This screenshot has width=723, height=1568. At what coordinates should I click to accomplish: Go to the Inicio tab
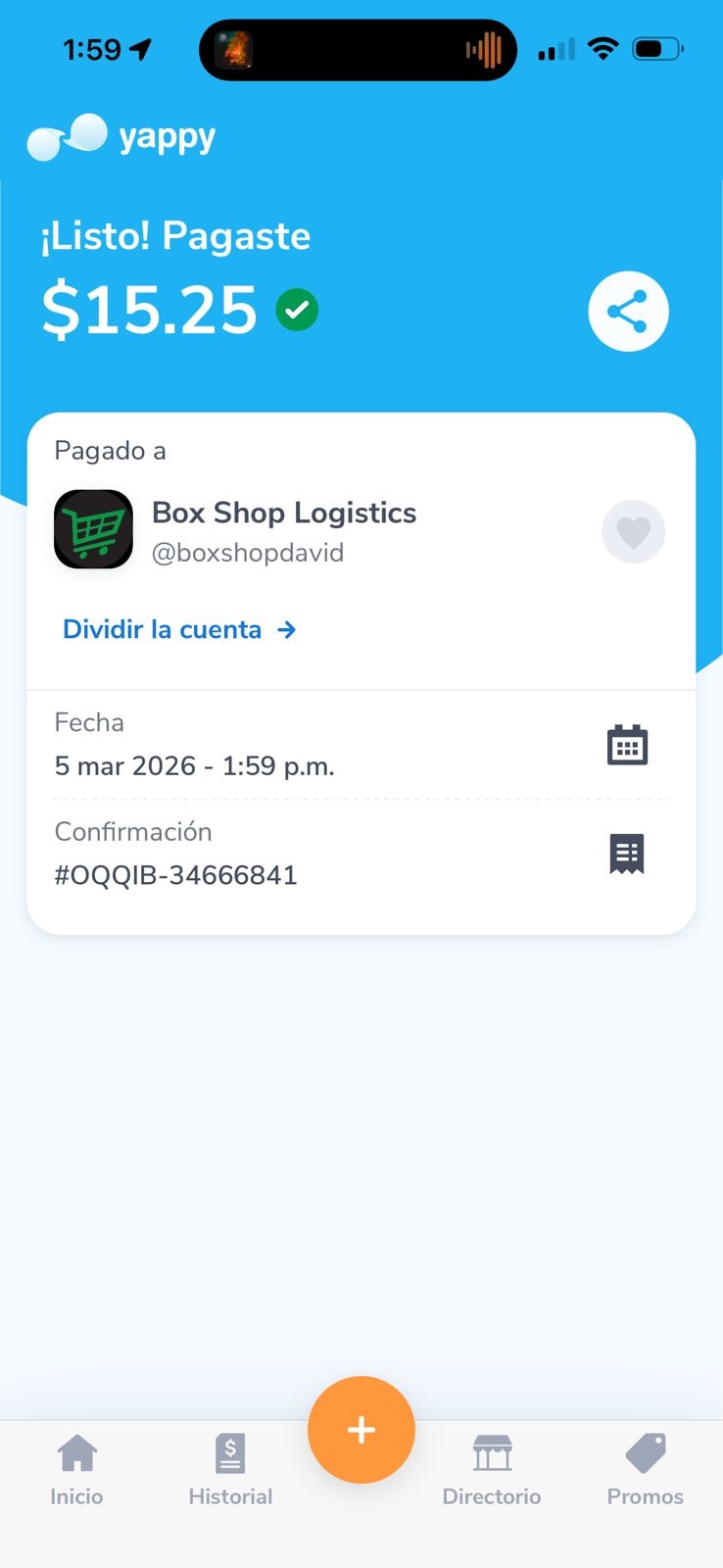(76, 1468)
